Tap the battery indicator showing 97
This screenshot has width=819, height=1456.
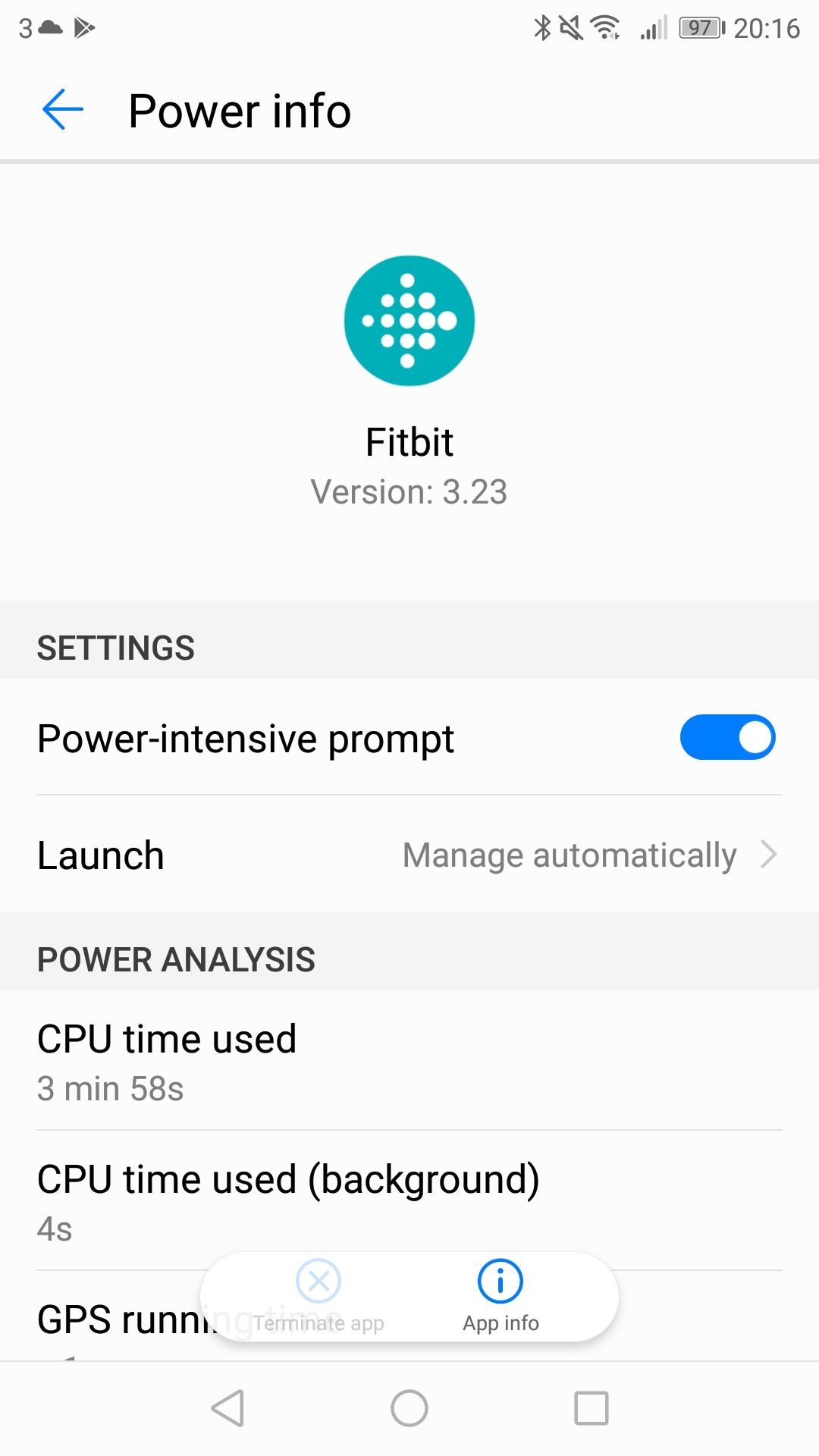pyautogui.click(x=699, y=28)
